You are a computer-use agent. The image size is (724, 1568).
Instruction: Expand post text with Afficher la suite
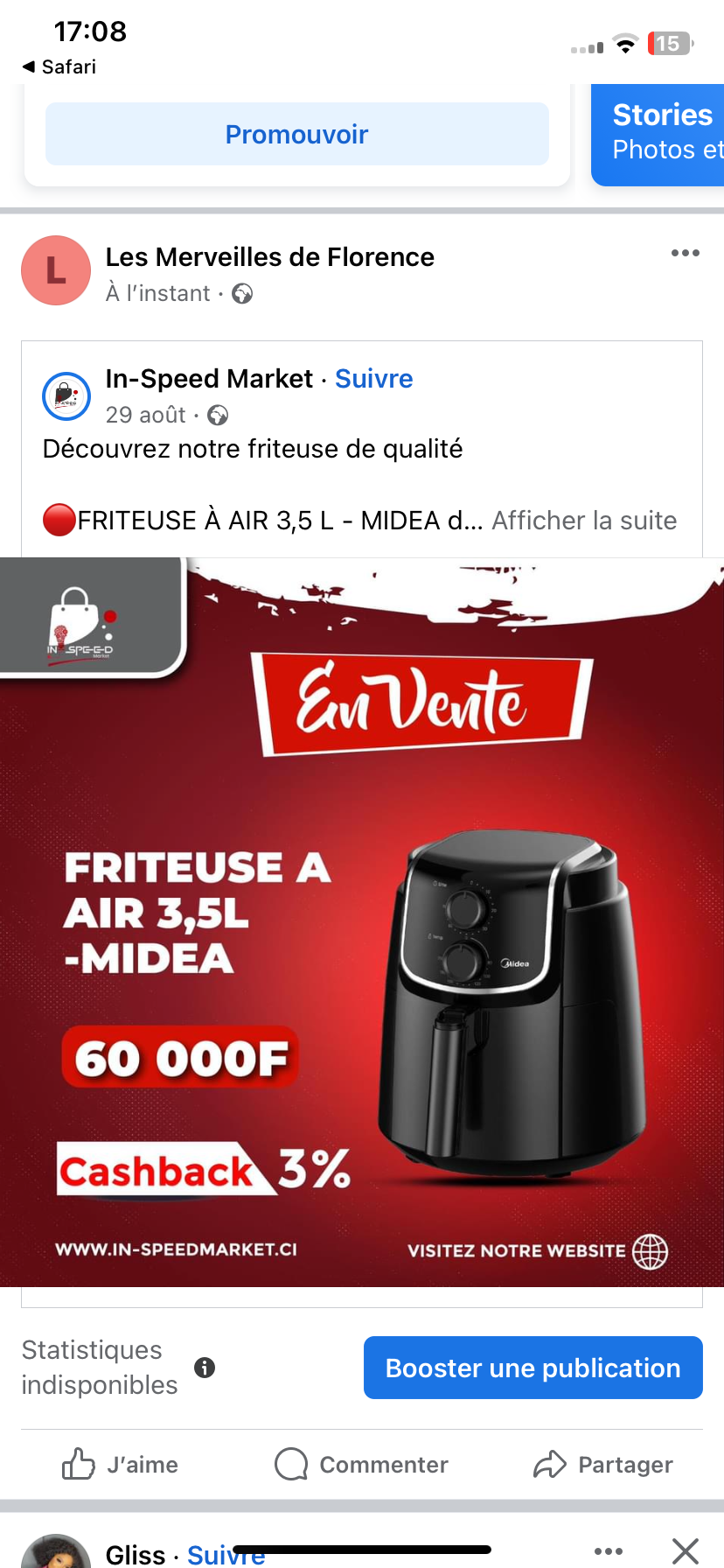coord(584,521)
